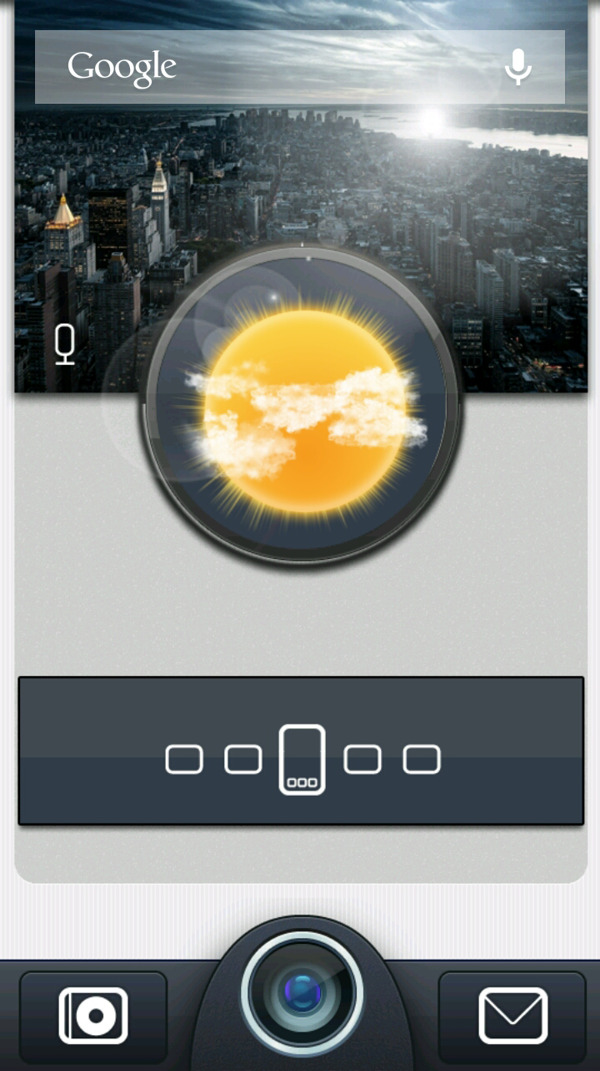Open the Google search bar
Image resolution: width=600 pixels, height=1071 pixels.
click(250, 67)
